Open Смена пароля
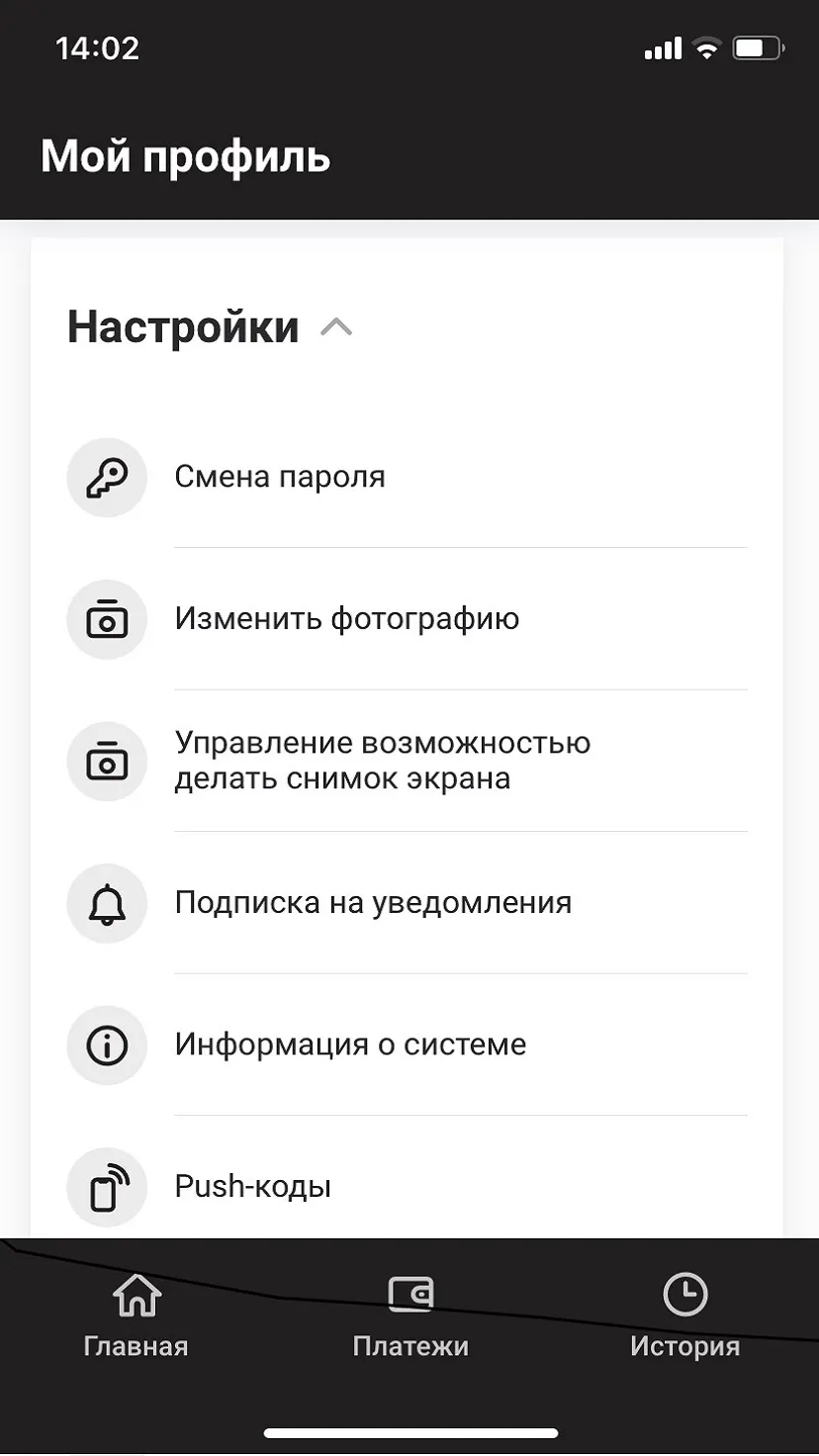This screenshot has width=819, height=1456. click(408, 477)
